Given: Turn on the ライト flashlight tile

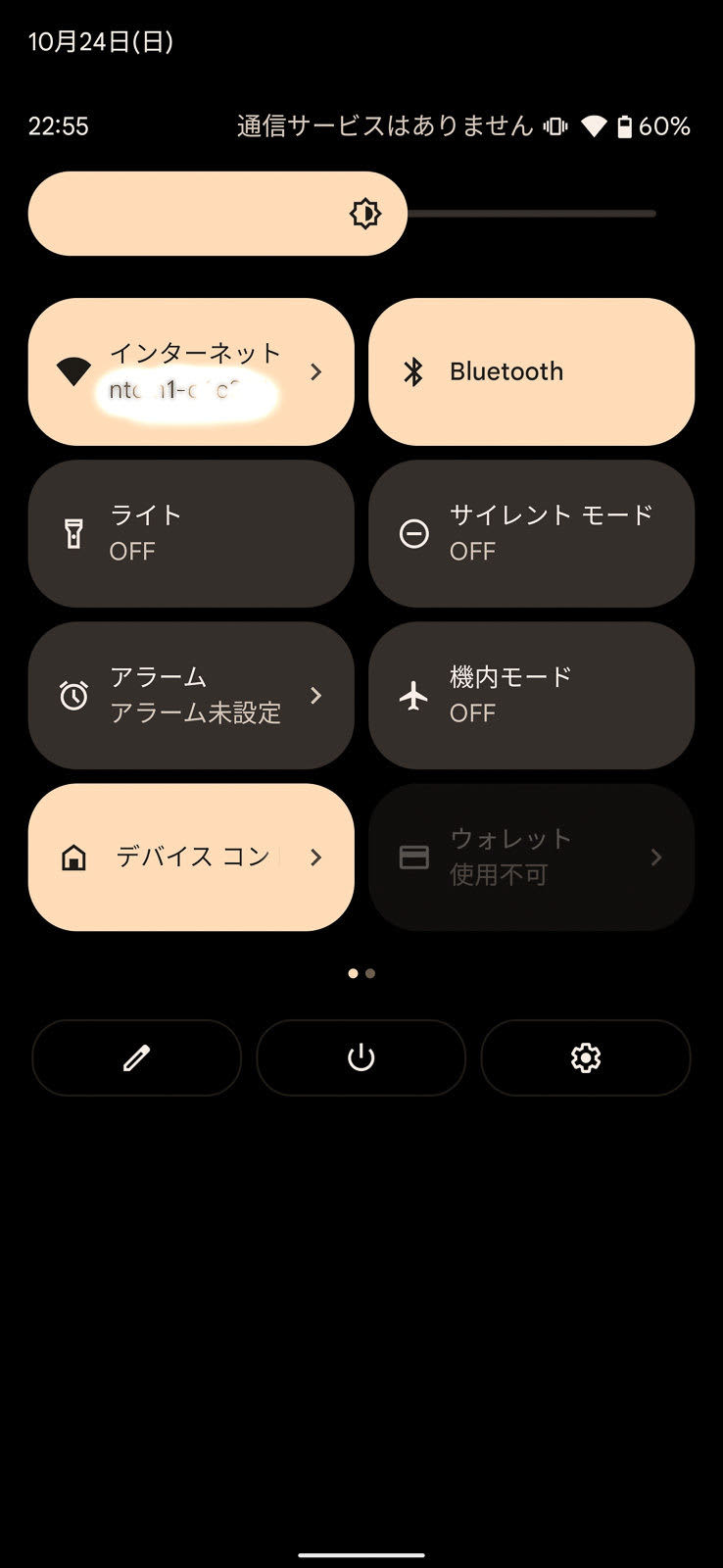Looking at the screenshot, I should pos(191,533).
